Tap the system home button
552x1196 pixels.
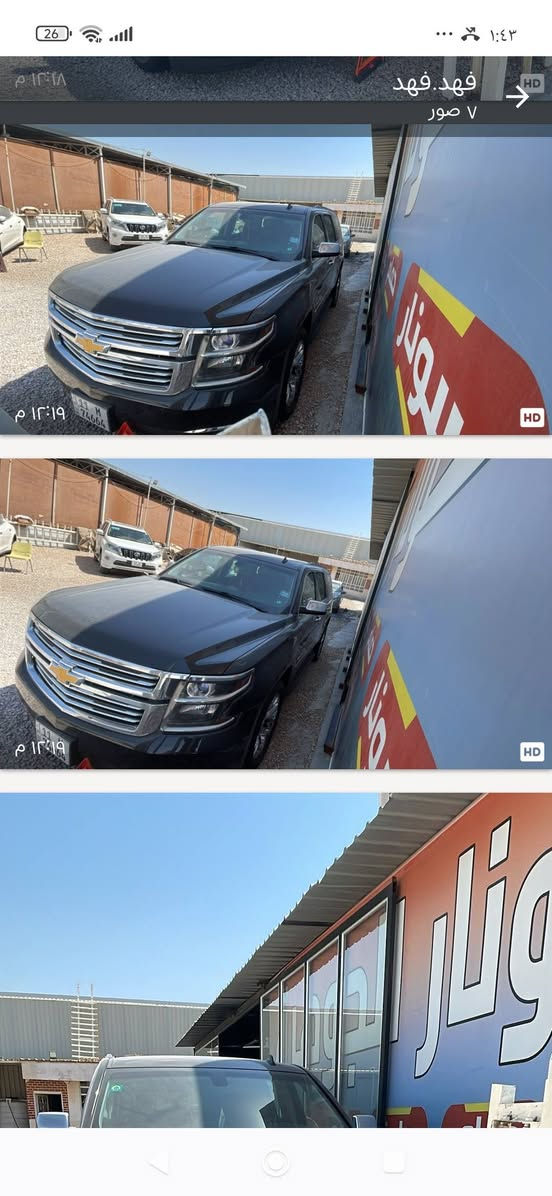(276, 1162)
